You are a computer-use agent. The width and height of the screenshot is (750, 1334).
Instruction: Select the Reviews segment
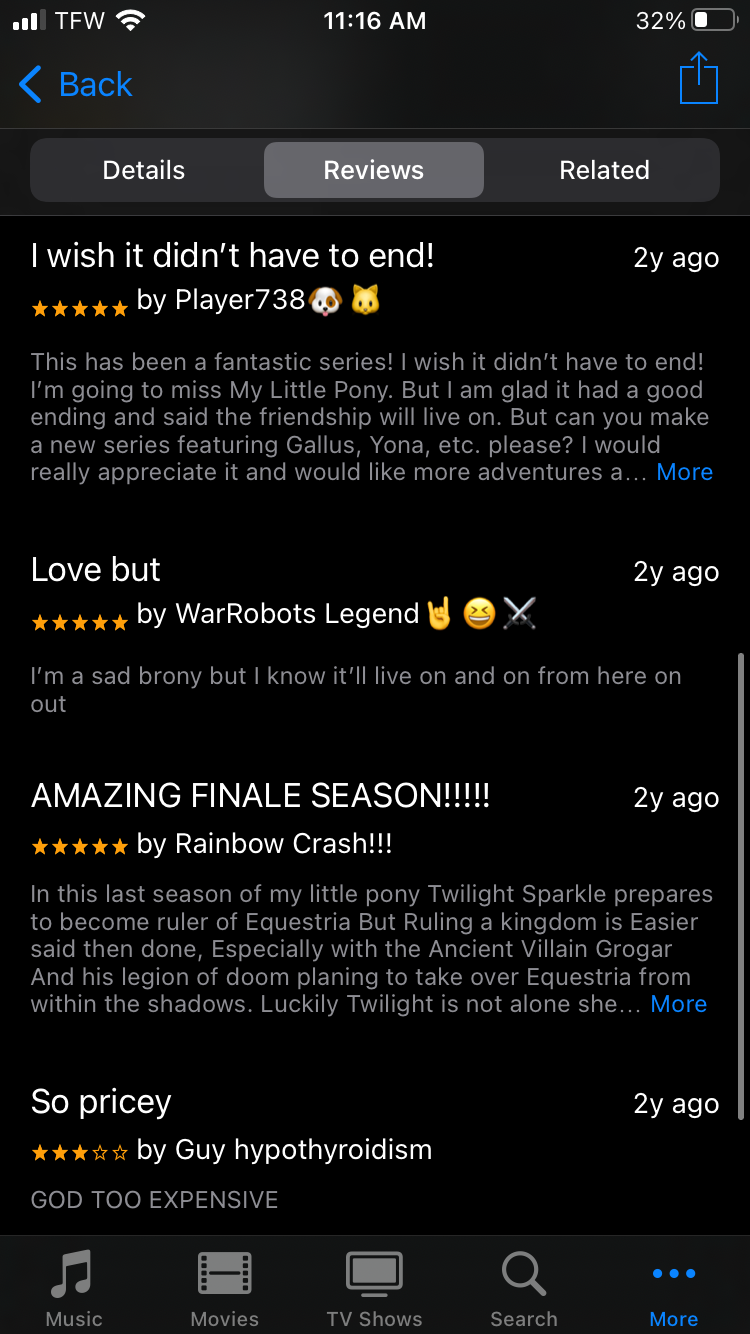(x=374, y=170)
